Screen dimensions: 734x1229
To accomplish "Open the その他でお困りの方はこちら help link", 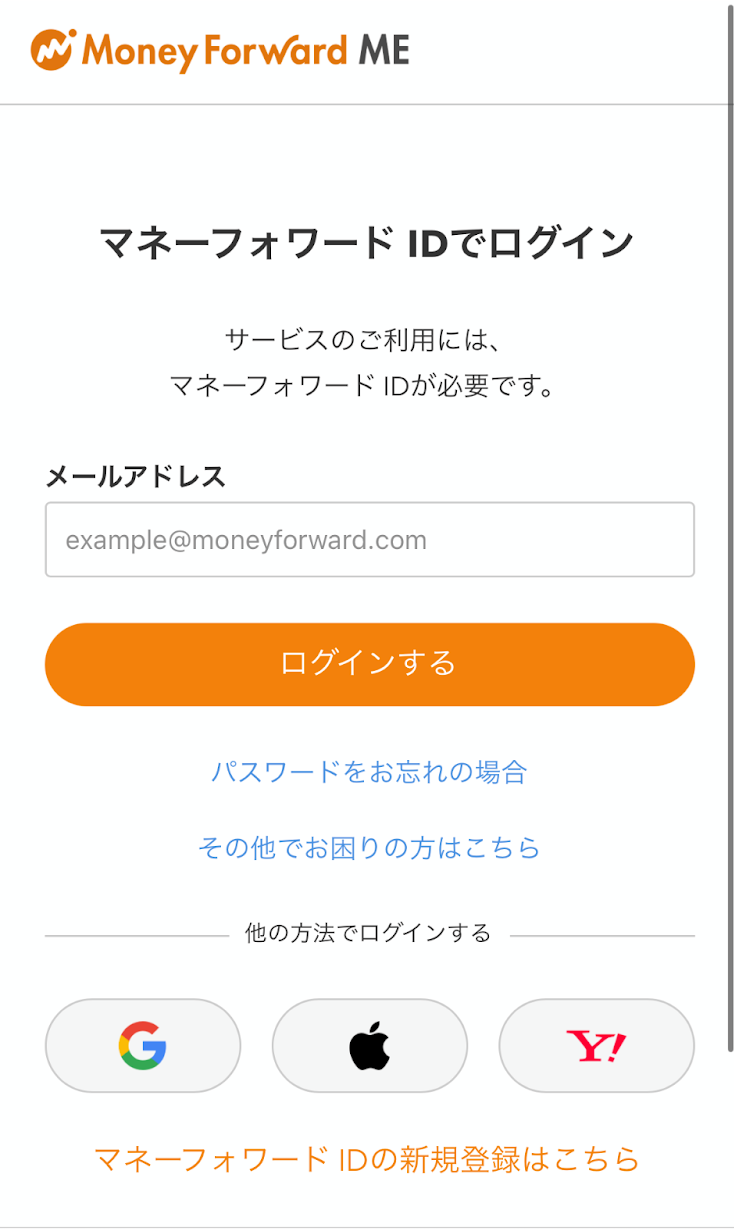I will click(369, 848).
